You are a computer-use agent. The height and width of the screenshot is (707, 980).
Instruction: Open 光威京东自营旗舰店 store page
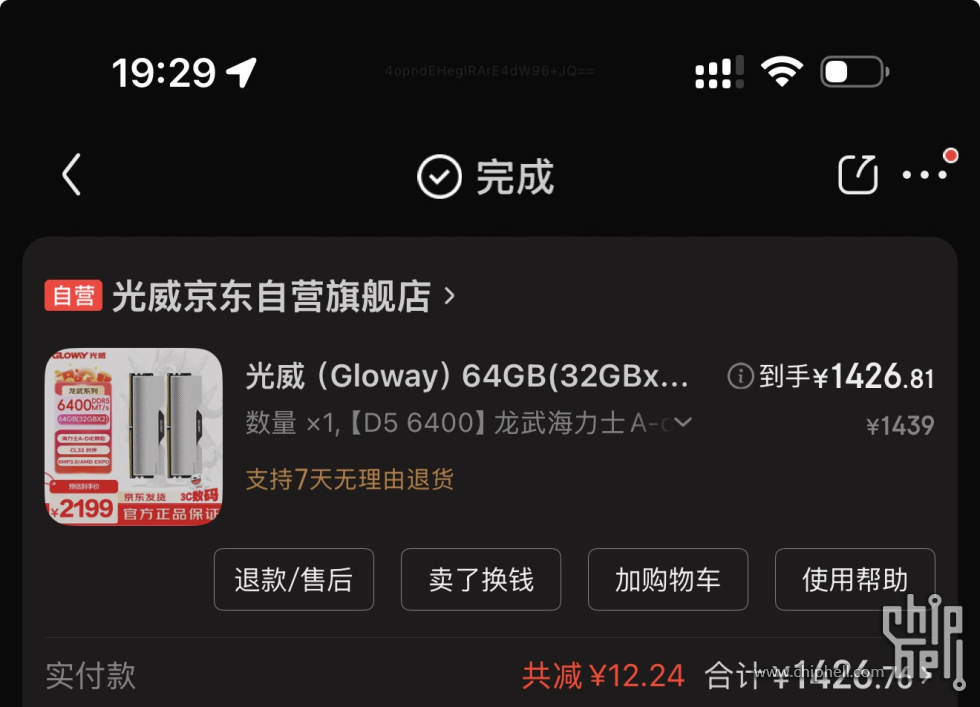(x=272, y=296)
